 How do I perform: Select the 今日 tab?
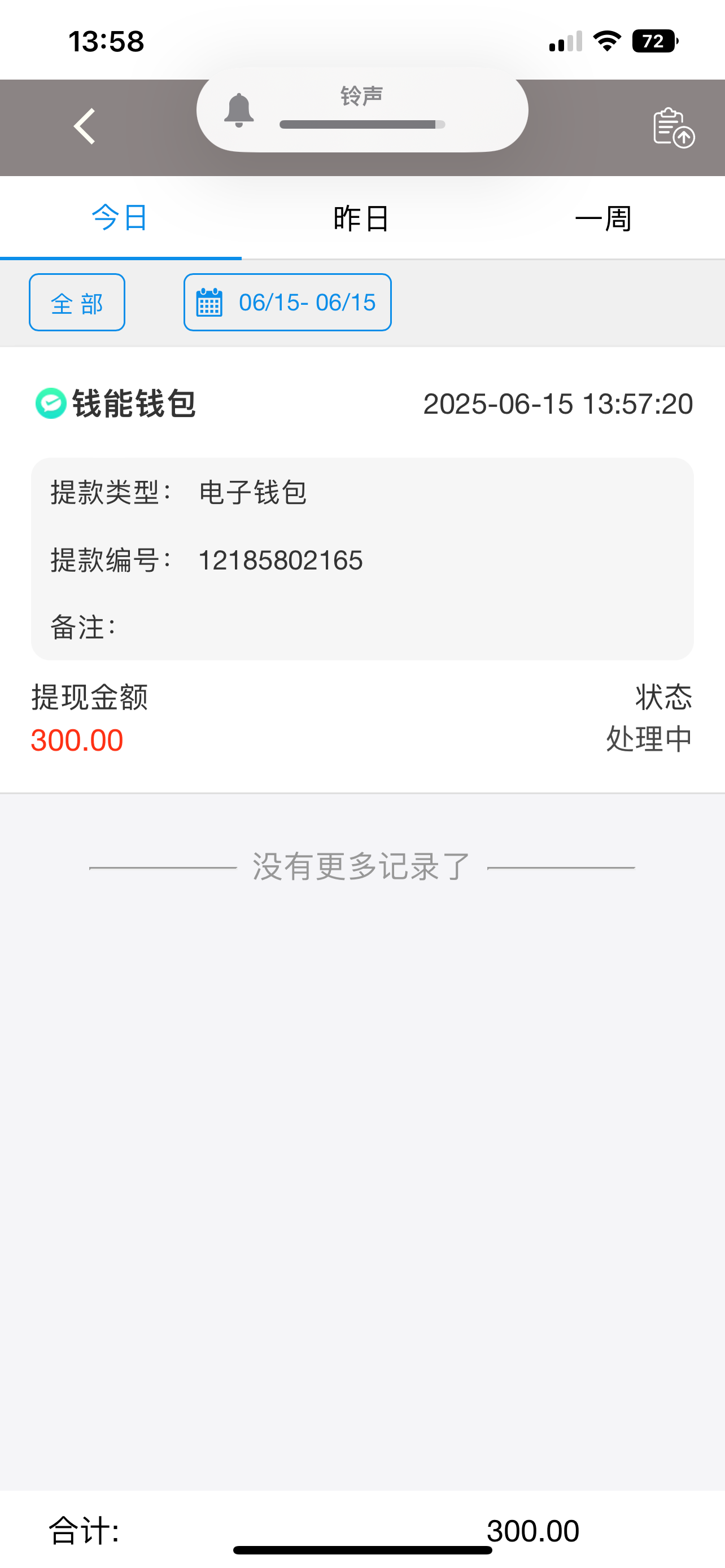[120, 218]
